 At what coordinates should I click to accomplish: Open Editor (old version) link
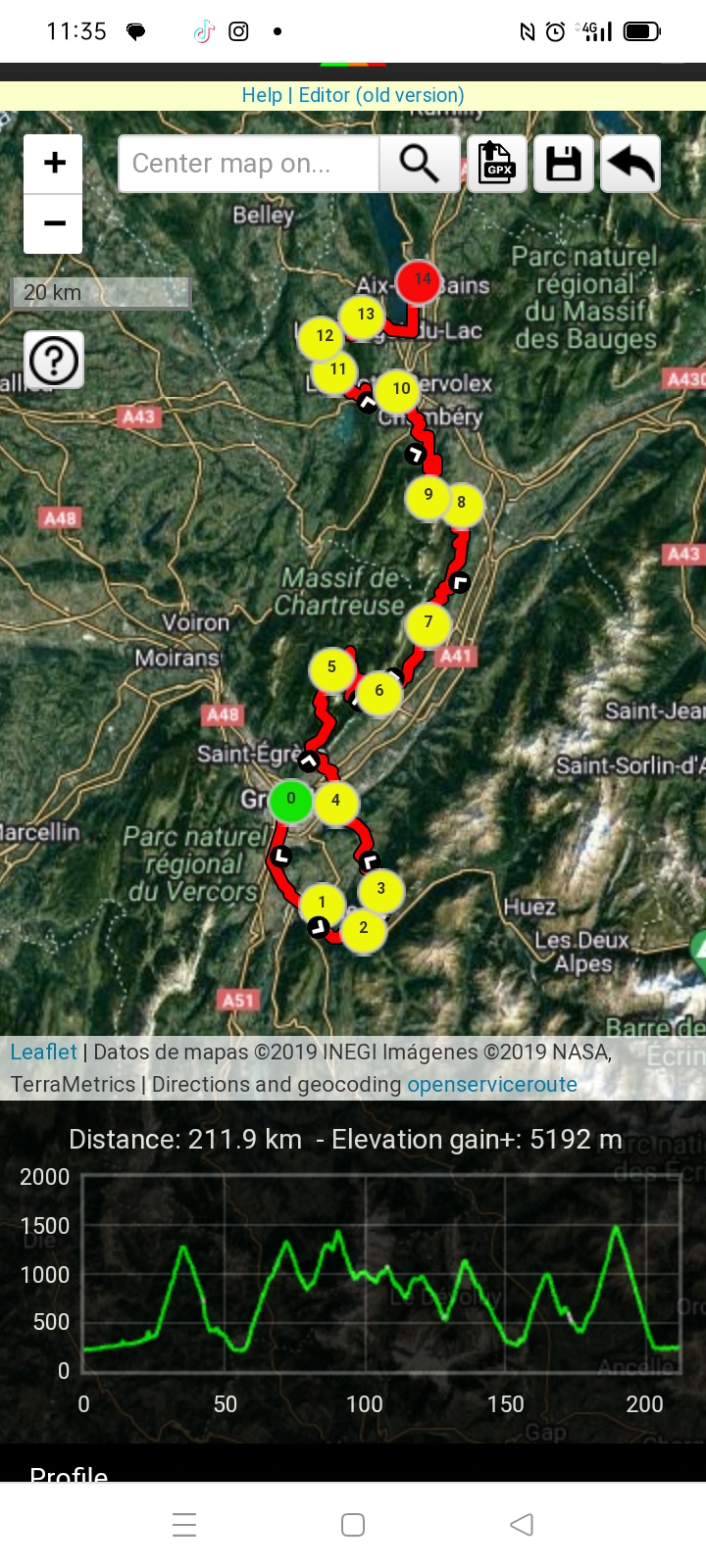pyautogui.click(x=381, y=95)
